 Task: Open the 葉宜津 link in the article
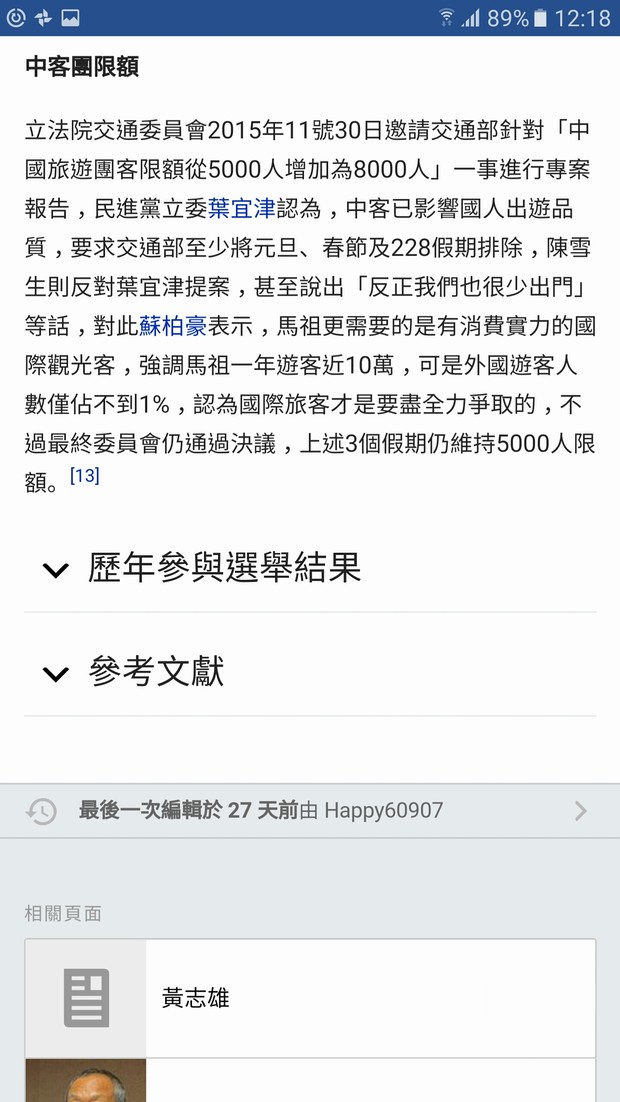241,210
